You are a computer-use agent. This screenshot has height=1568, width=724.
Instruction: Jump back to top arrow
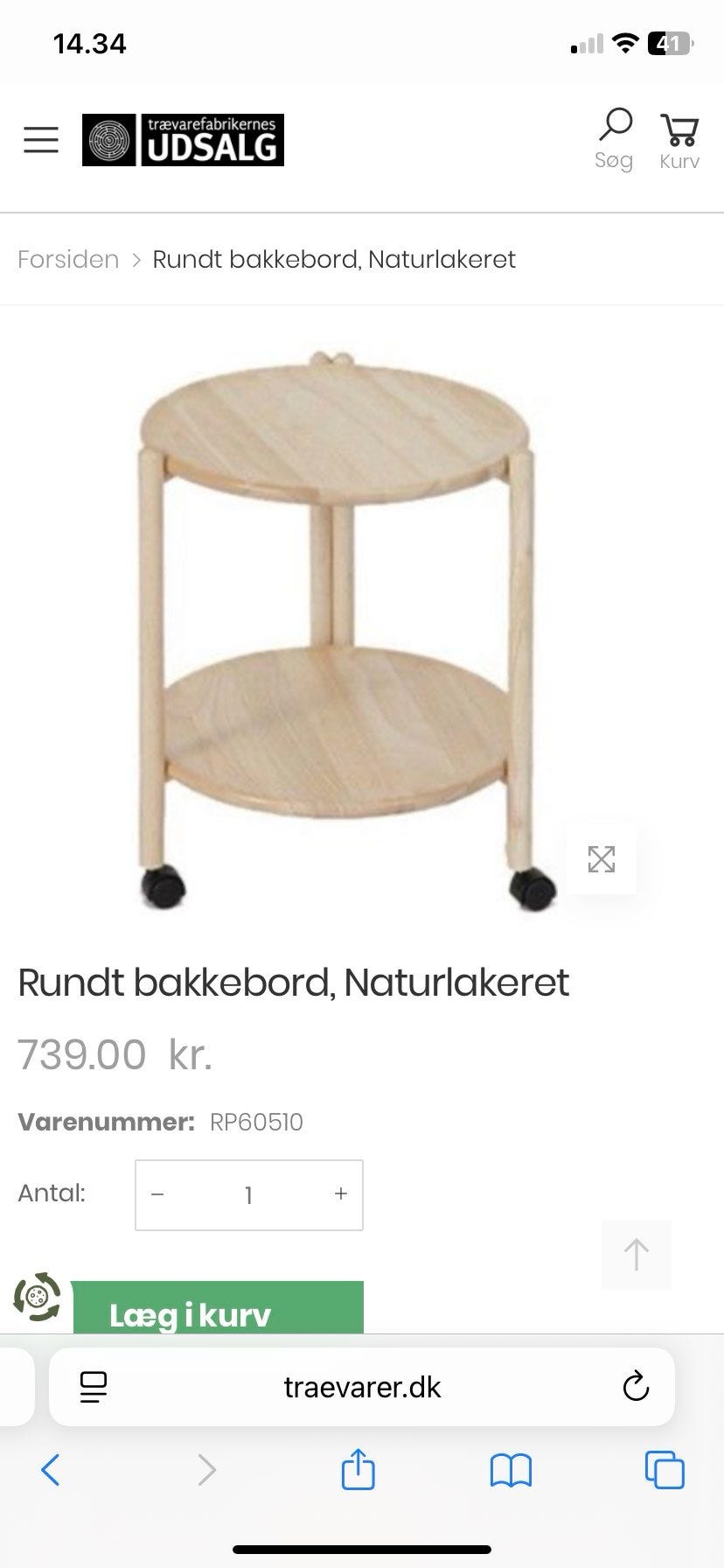coord(637,1255)
